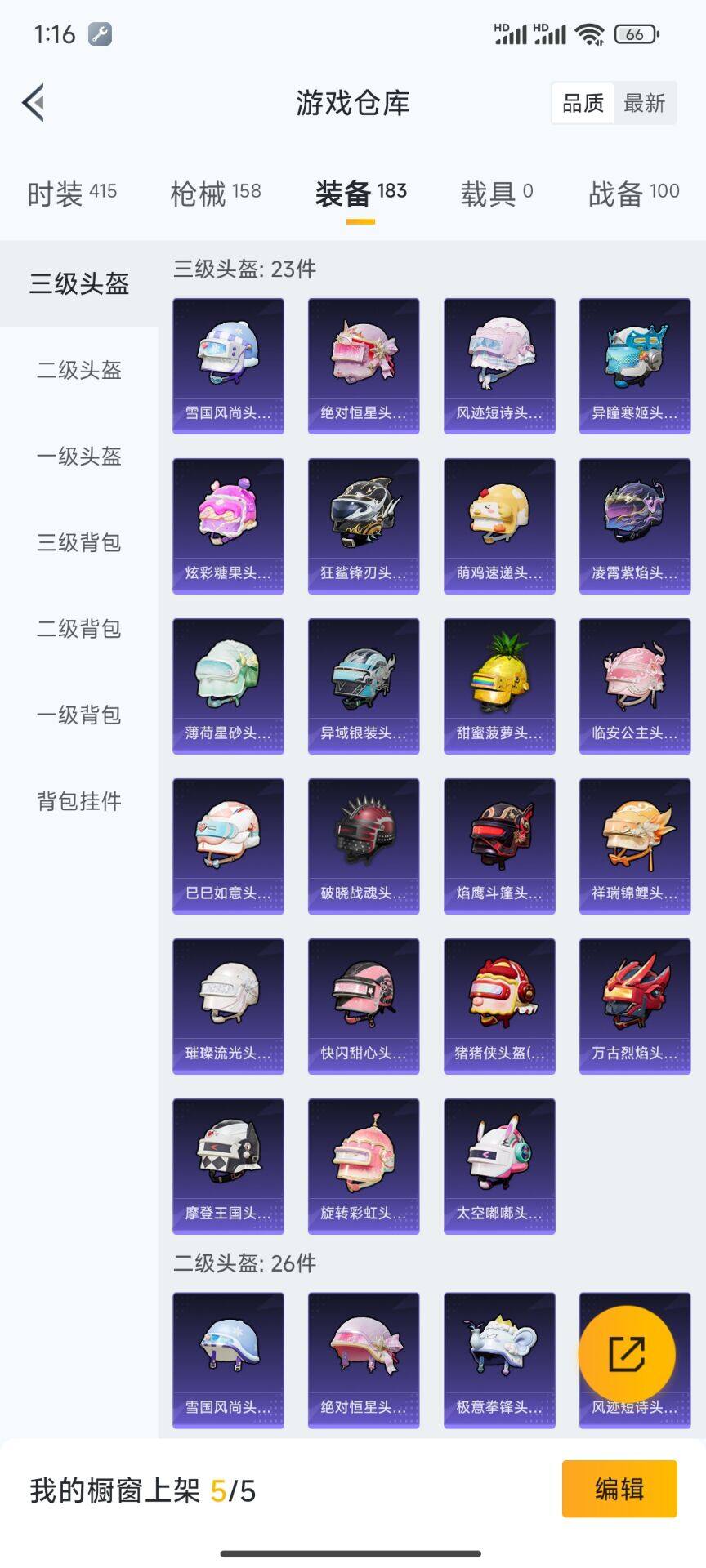Tap the wrench icon in the status bar

point(101,34)
